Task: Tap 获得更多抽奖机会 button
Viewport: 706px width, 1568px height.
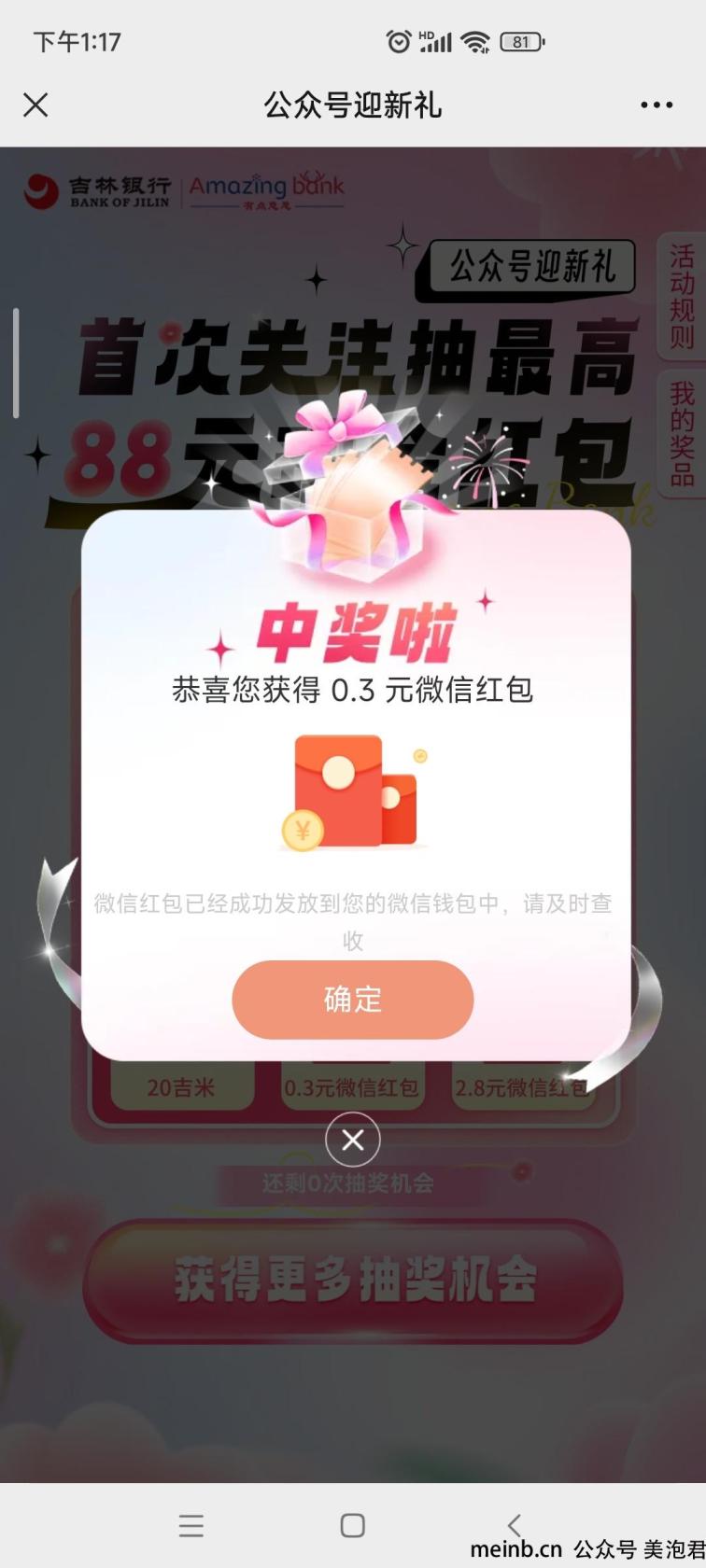Action: coord(353,1280)
